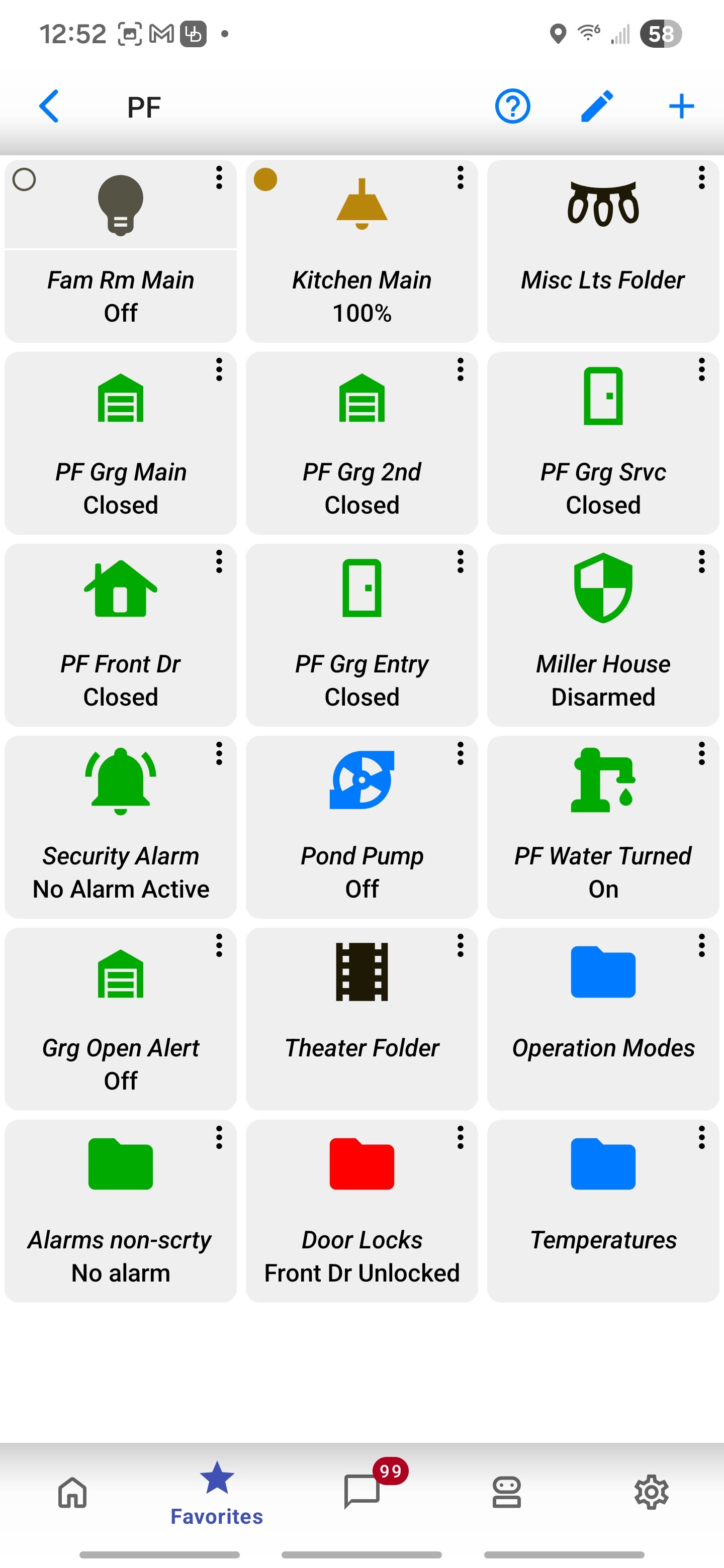Open the Theater Folder
The width and height of the screenshot is (724, 1568).
(361, 1018)
